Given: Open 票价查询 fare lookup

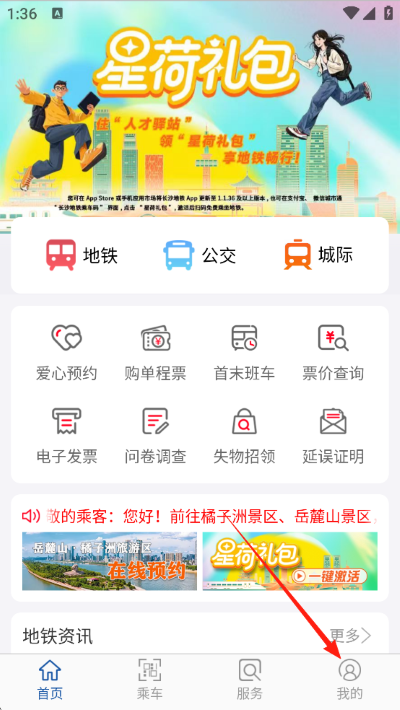Looking at the screenshot, I should (333, 352).
